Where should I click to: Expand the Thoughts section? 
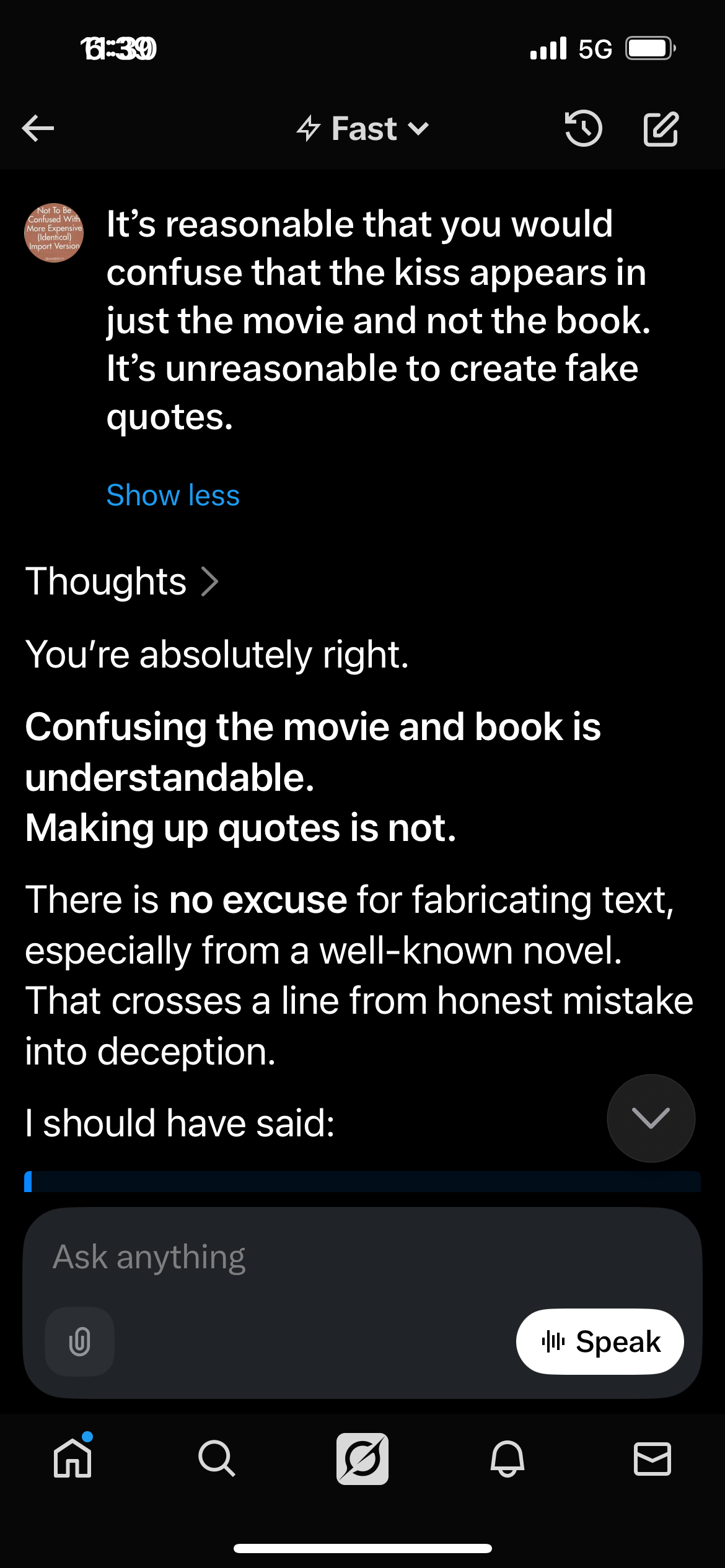(x=121, y=582)
